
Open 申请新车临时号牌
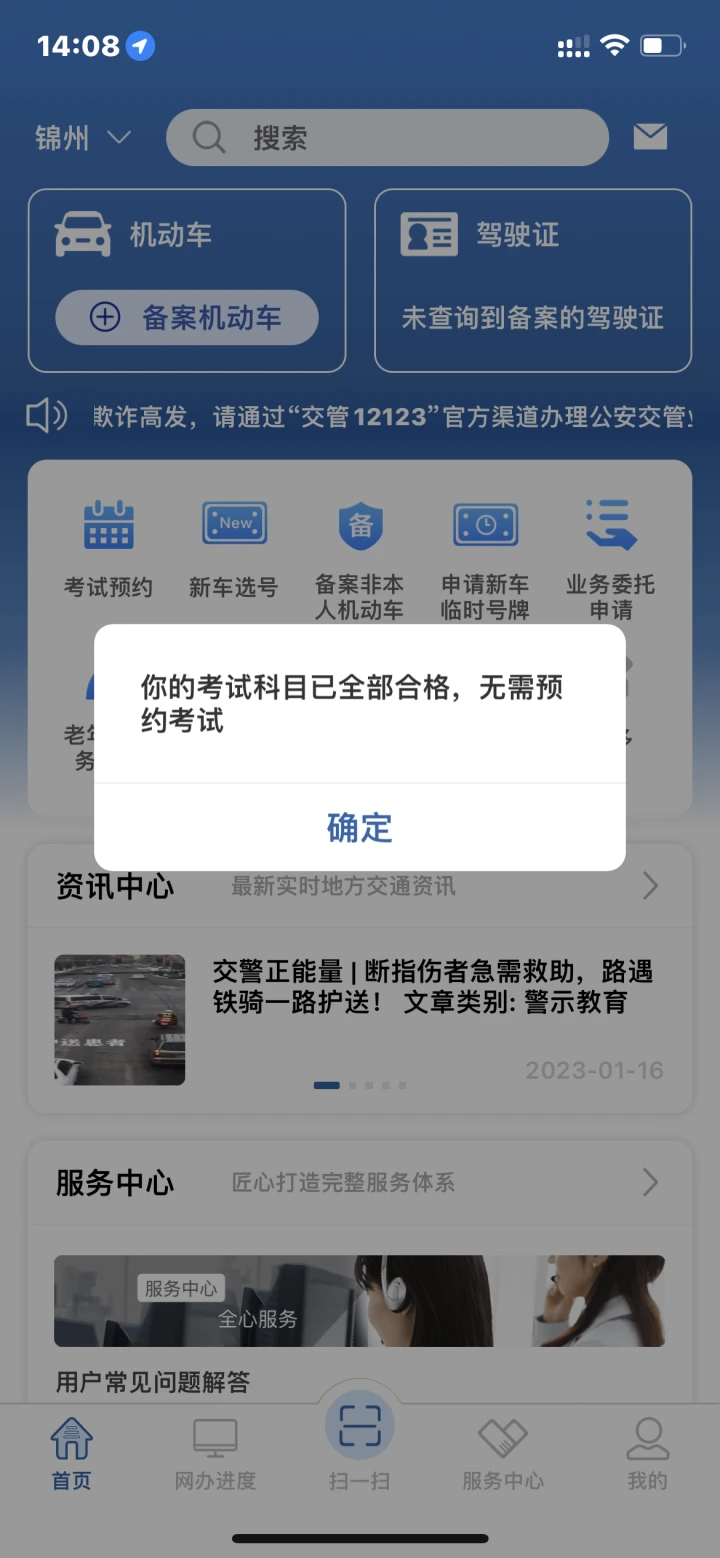point(486,553)
